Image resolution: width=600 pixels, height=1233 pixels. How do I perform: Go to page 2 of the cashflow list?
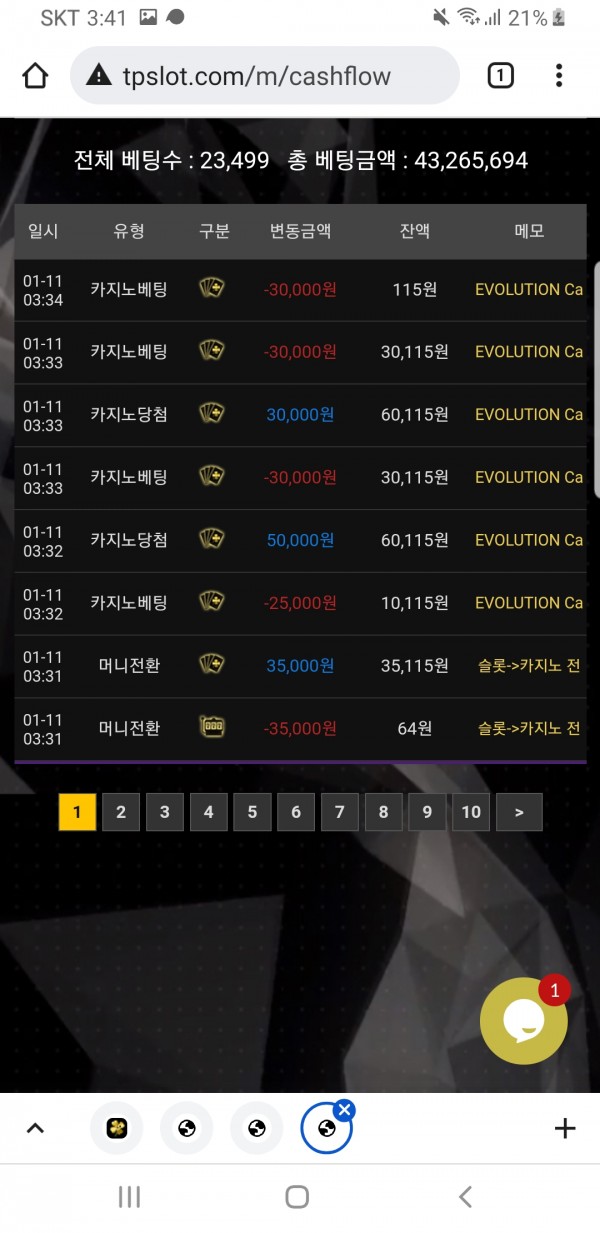(x=120, y=812)
